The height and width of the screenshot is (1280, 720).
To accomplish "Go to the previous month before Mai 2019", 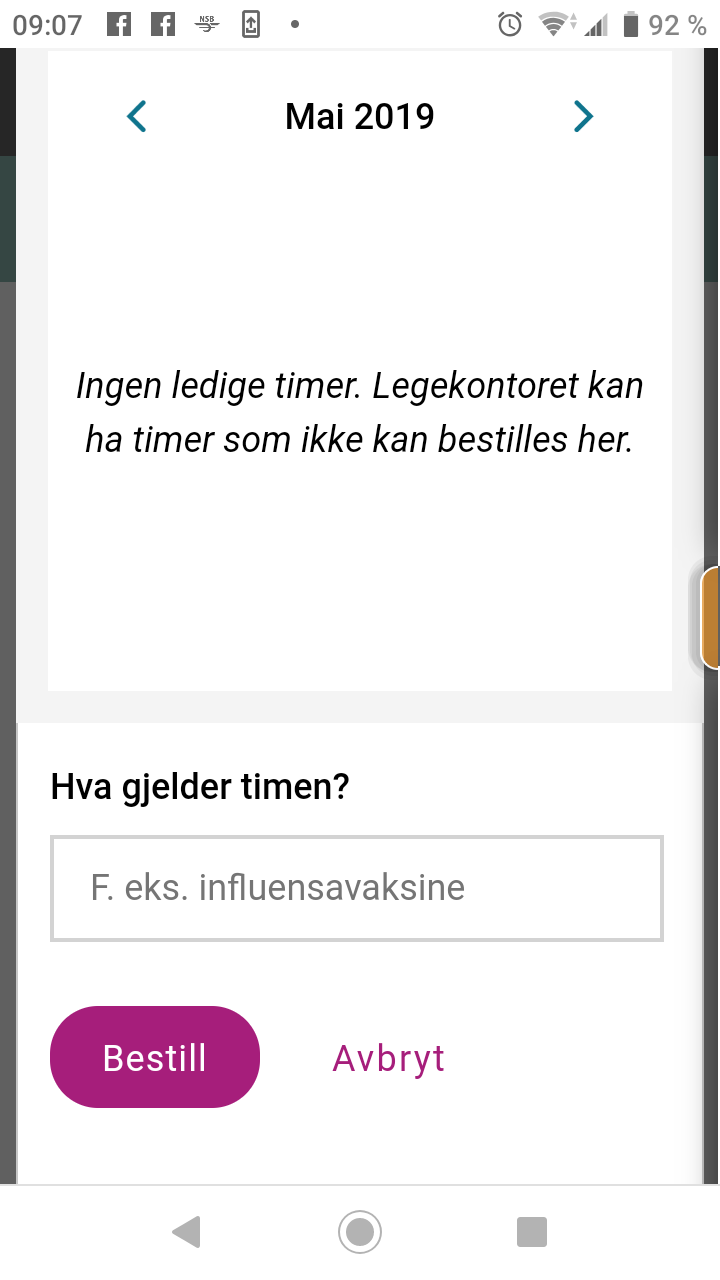I will tap(137, 117).
